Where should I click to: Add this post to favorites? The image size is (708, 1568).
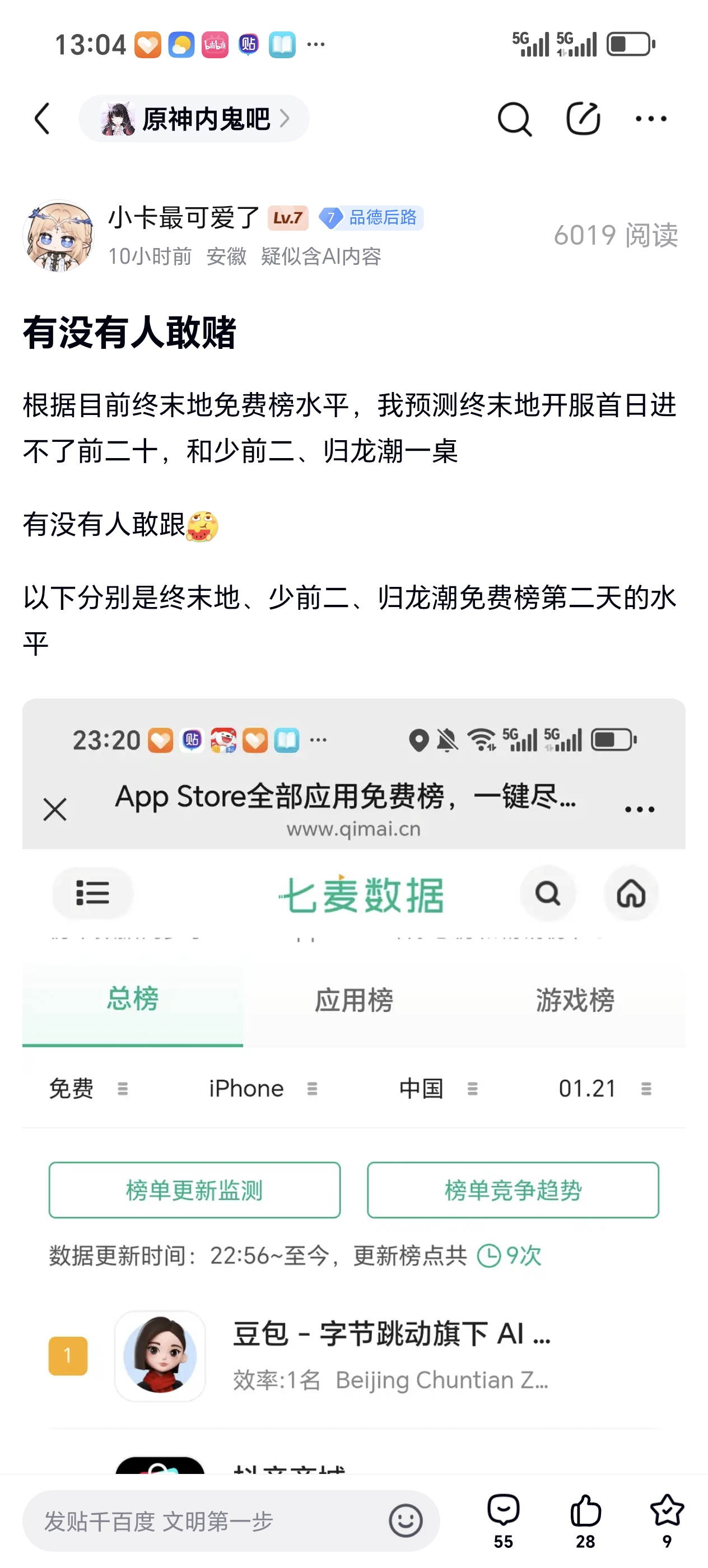pyautogui.click(x=667, y=1520)
